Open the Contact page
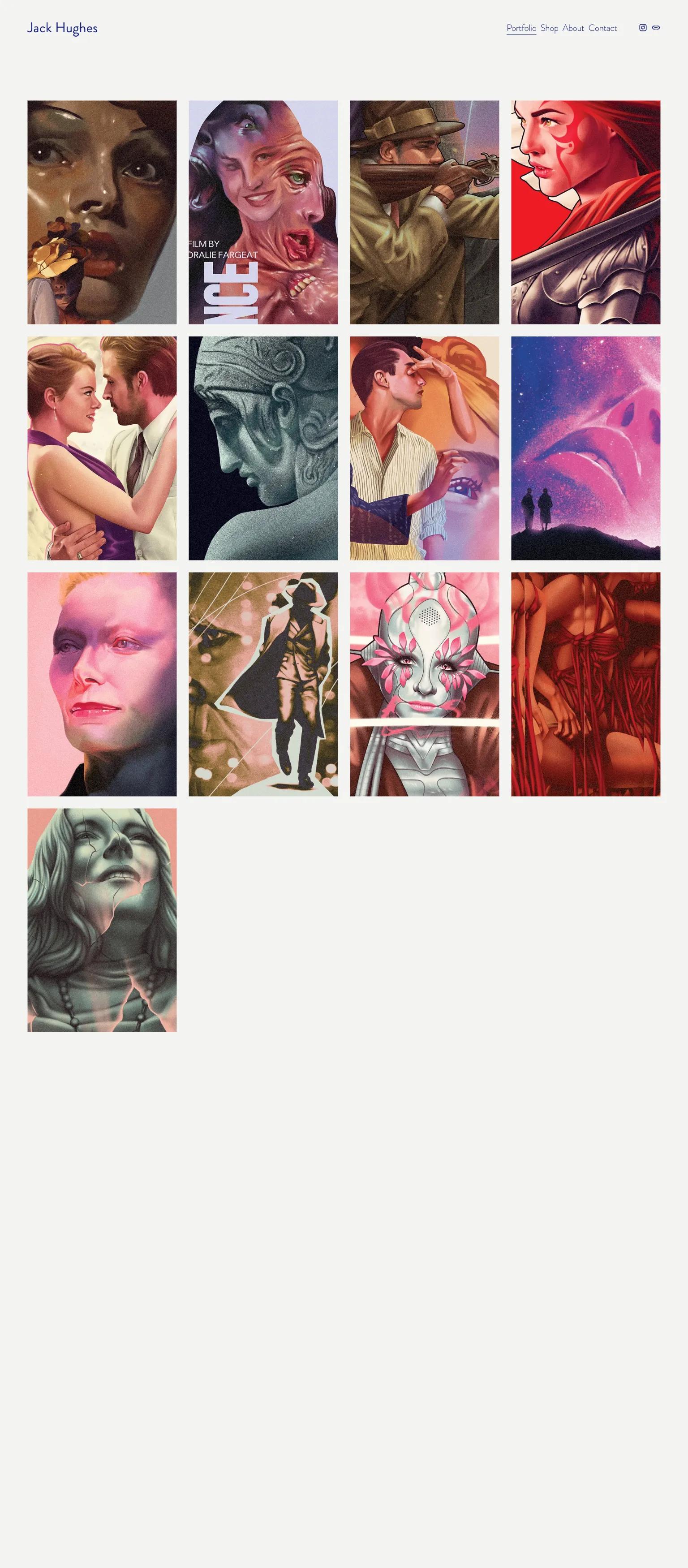 [602, 28]
